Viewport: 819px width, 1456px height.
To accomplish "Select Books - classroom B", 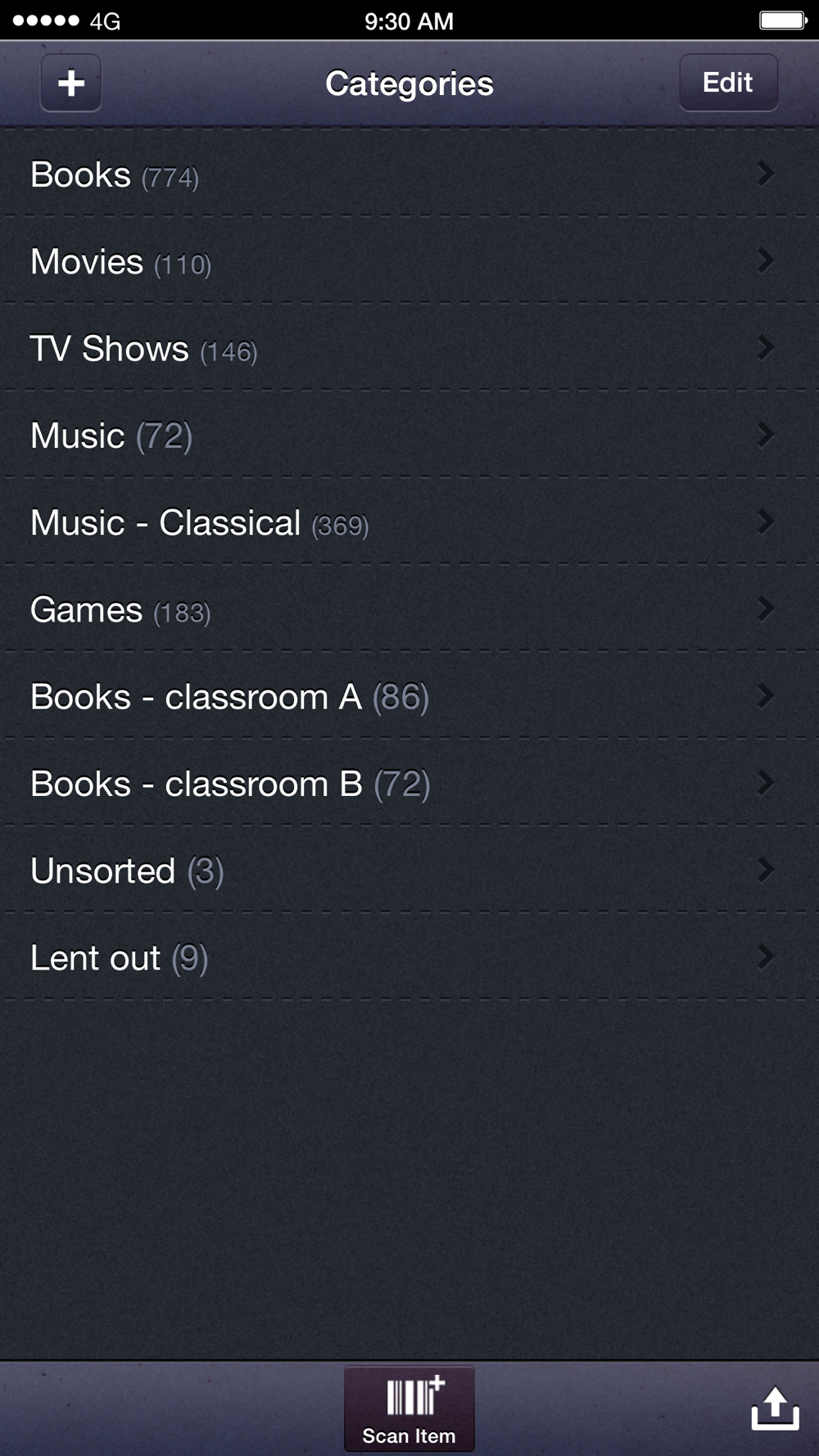I will (401, 784).
